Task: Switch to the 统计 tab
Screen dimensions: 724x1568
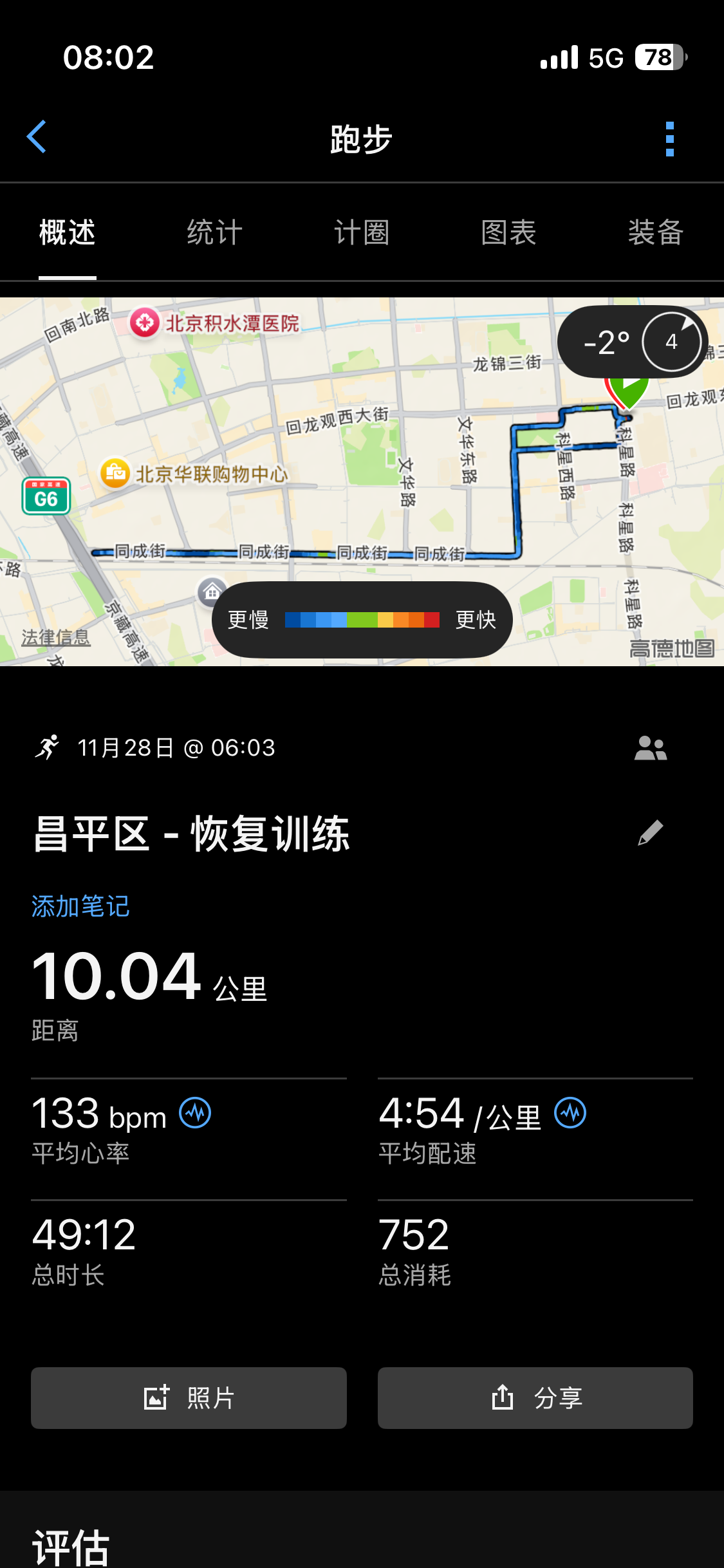Action: [x=215, y=232]
